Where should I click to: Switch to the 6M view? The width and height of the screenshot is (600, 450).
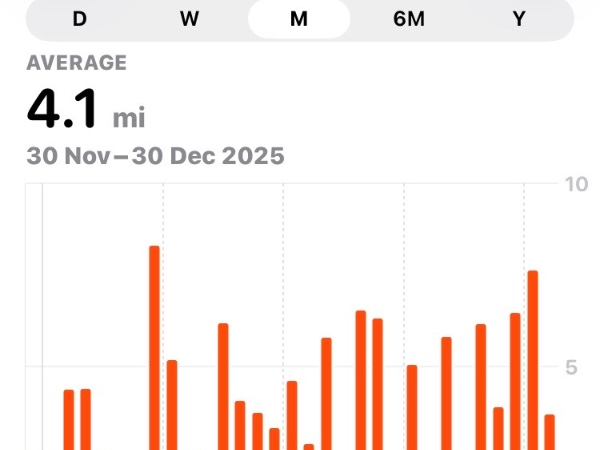(x=409, y=19)
